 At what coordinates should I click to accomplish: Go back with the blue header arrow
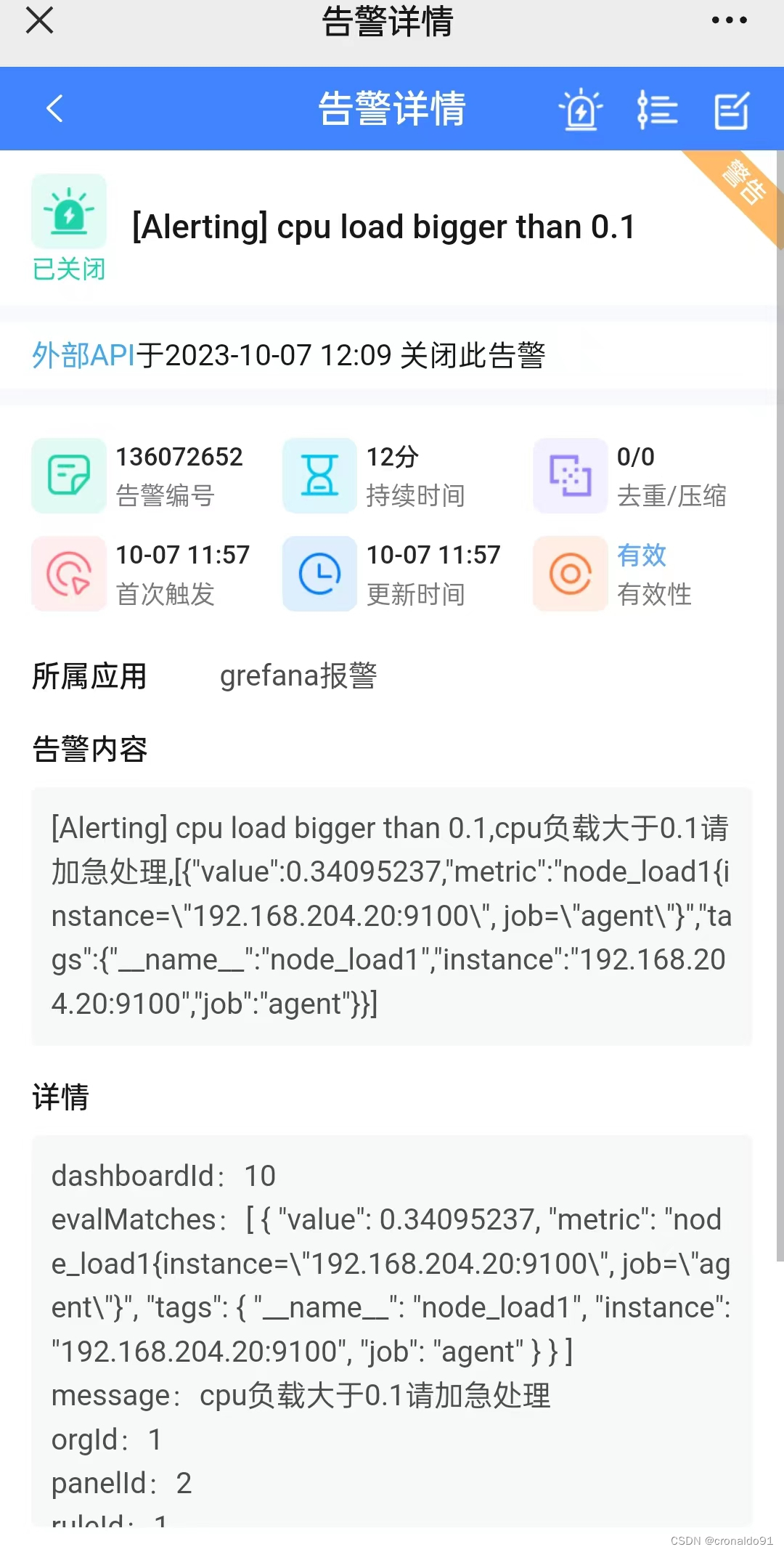click(x=55, y=109)
